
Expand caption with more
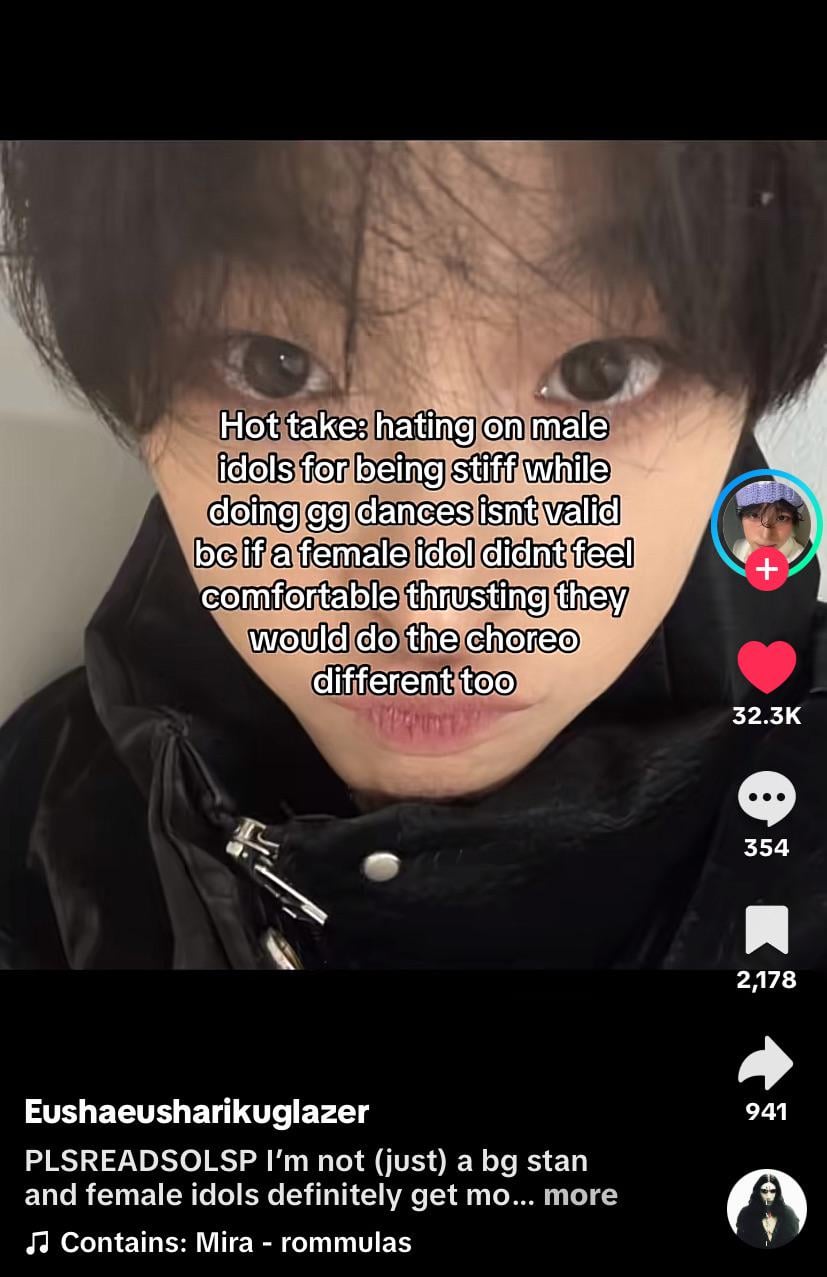pos(580,1195)
